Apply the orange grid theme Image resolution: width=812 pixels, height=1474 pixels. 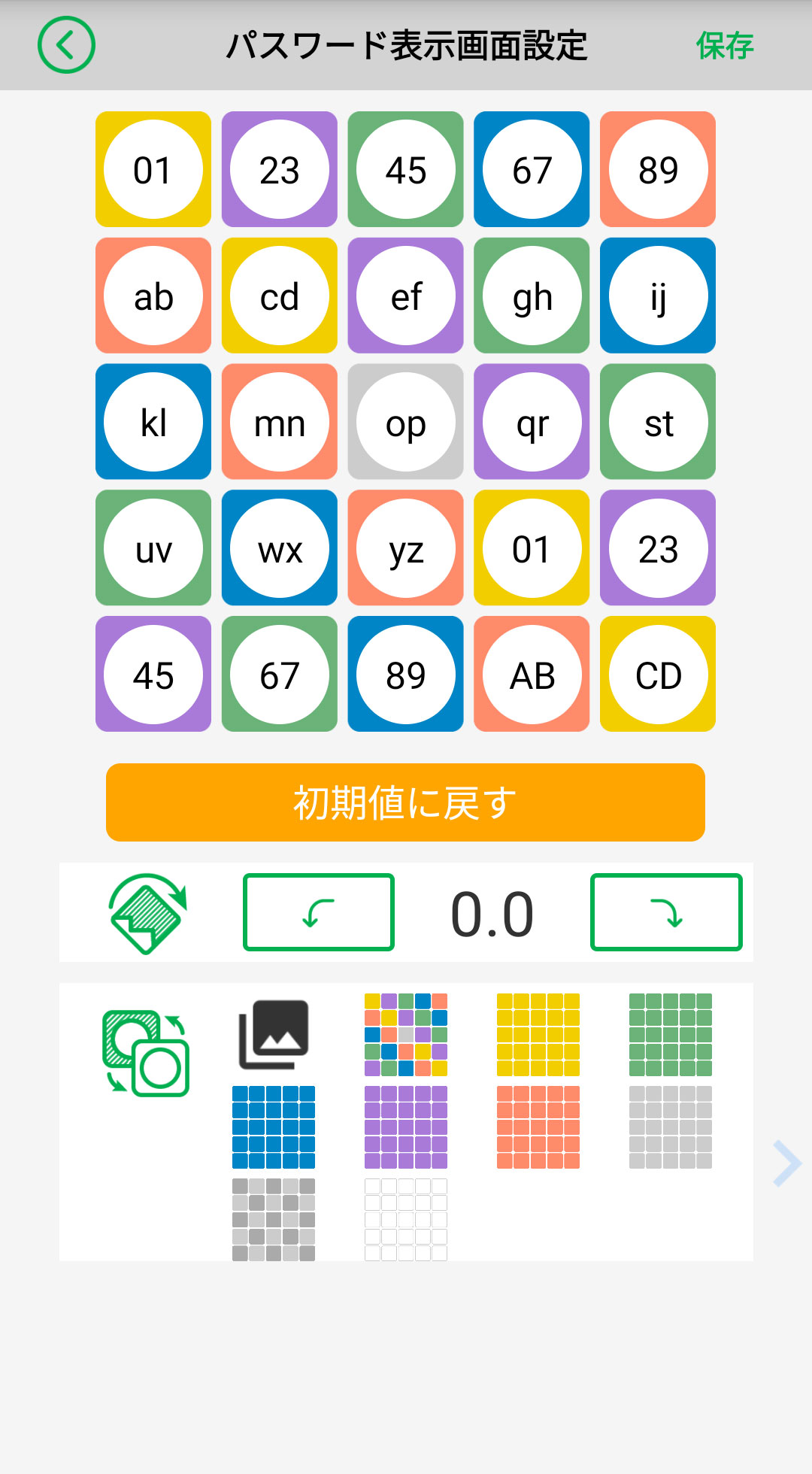coord(538,1127)
